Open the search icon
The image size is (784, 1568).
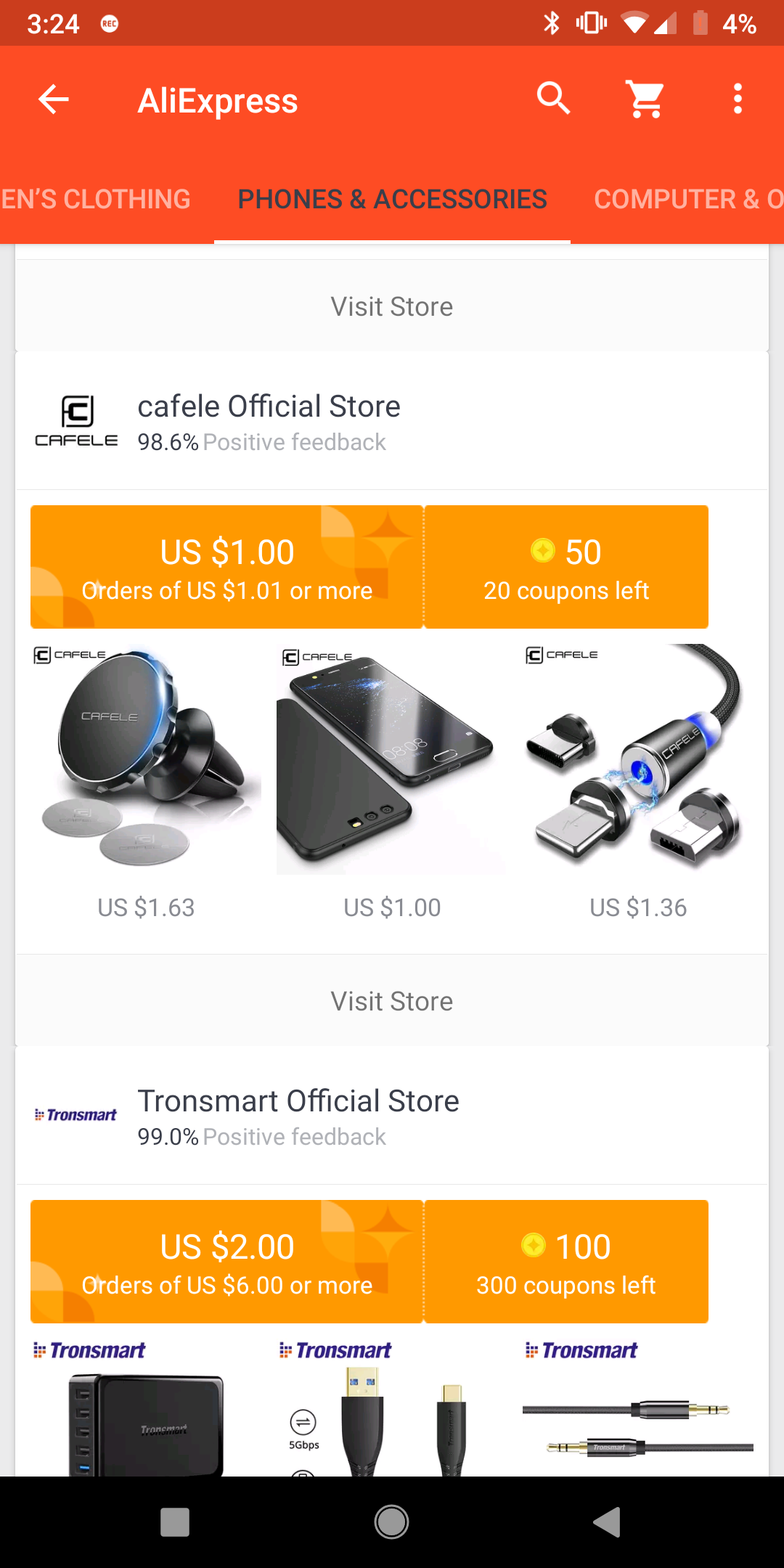point(553,99)
